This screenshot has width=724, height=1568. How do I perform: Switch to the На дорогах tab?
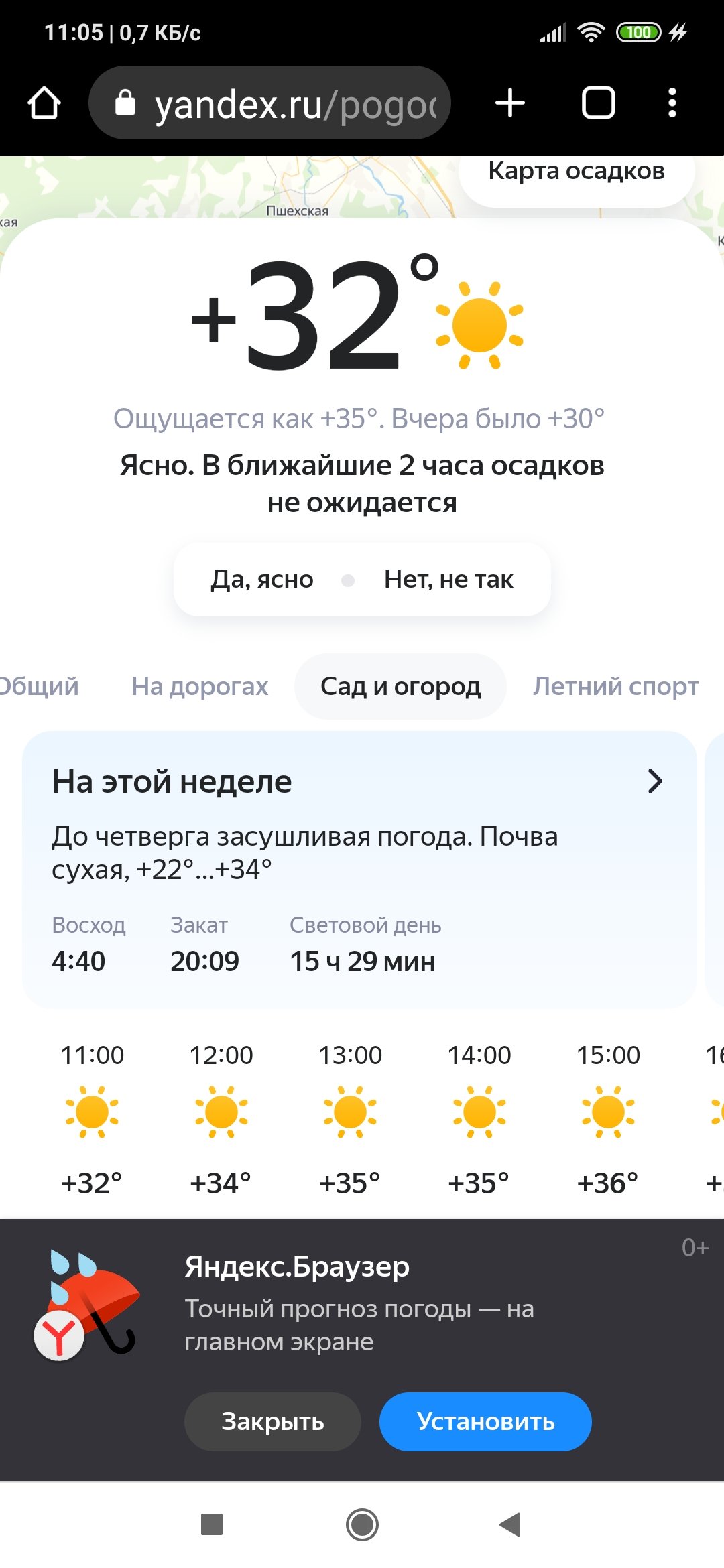200,686
